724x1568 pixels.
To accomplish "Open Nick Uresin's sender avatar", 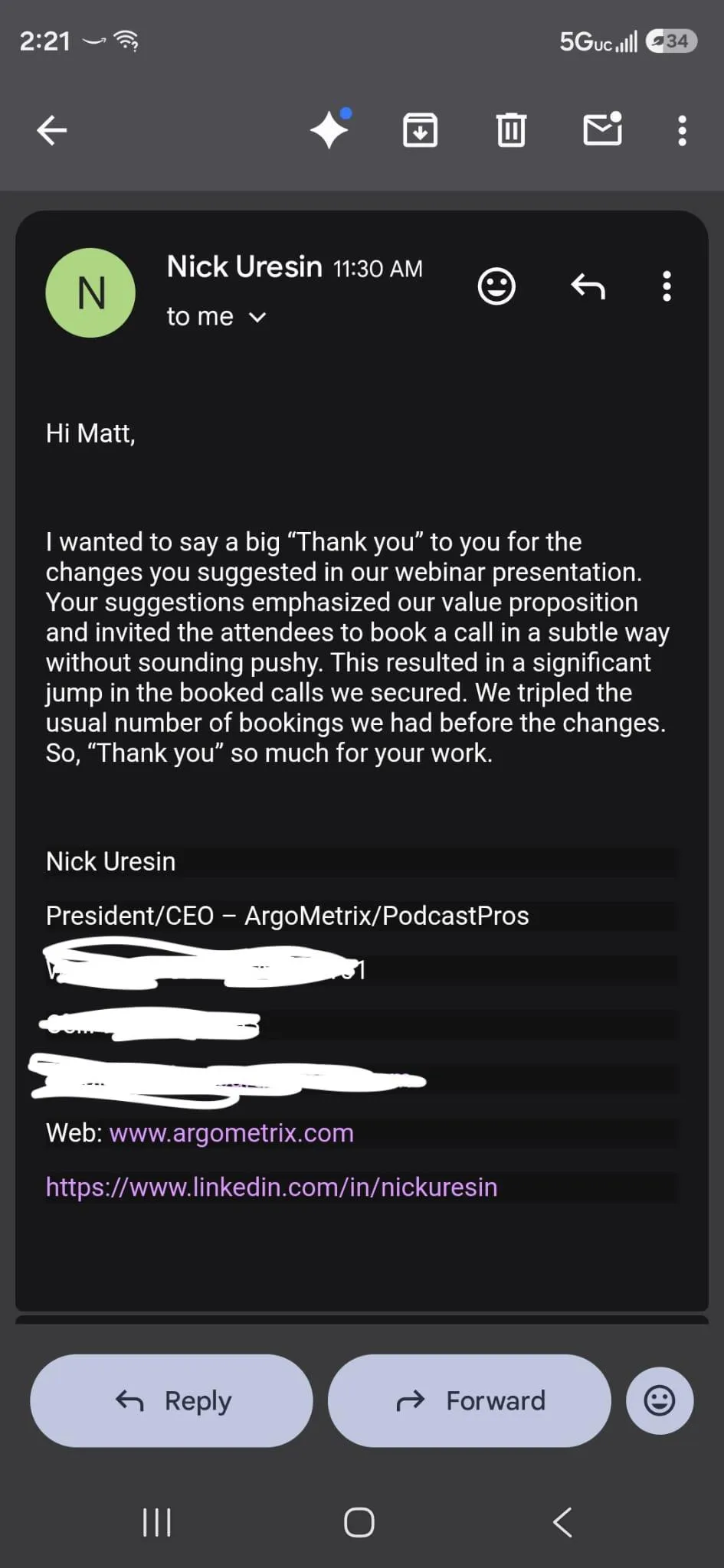I will (x=90, y=292).
